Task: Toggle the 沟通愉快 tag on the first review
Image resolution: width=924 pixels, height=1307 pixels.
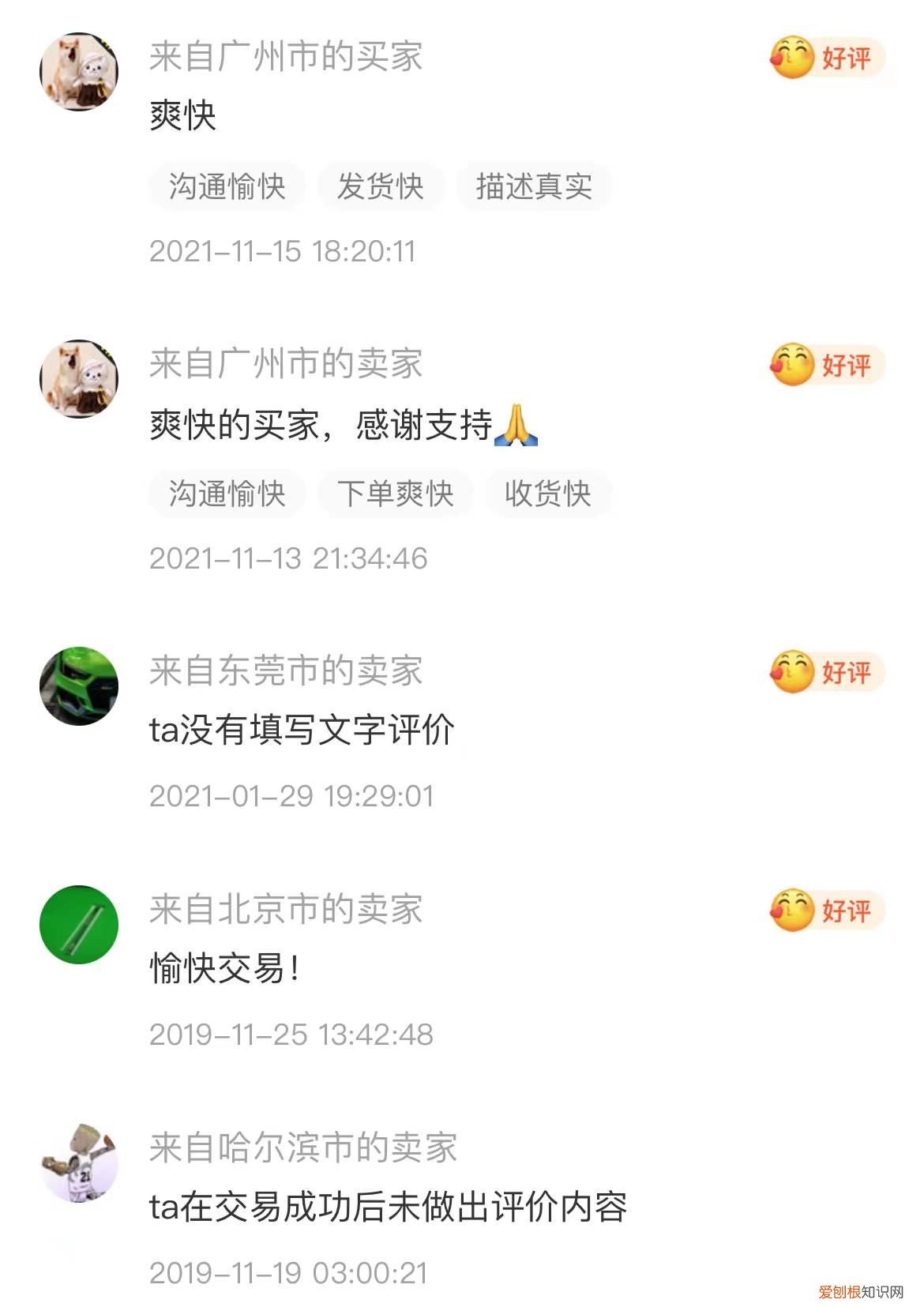Action: pyautogui.click(x=227, y=186)
